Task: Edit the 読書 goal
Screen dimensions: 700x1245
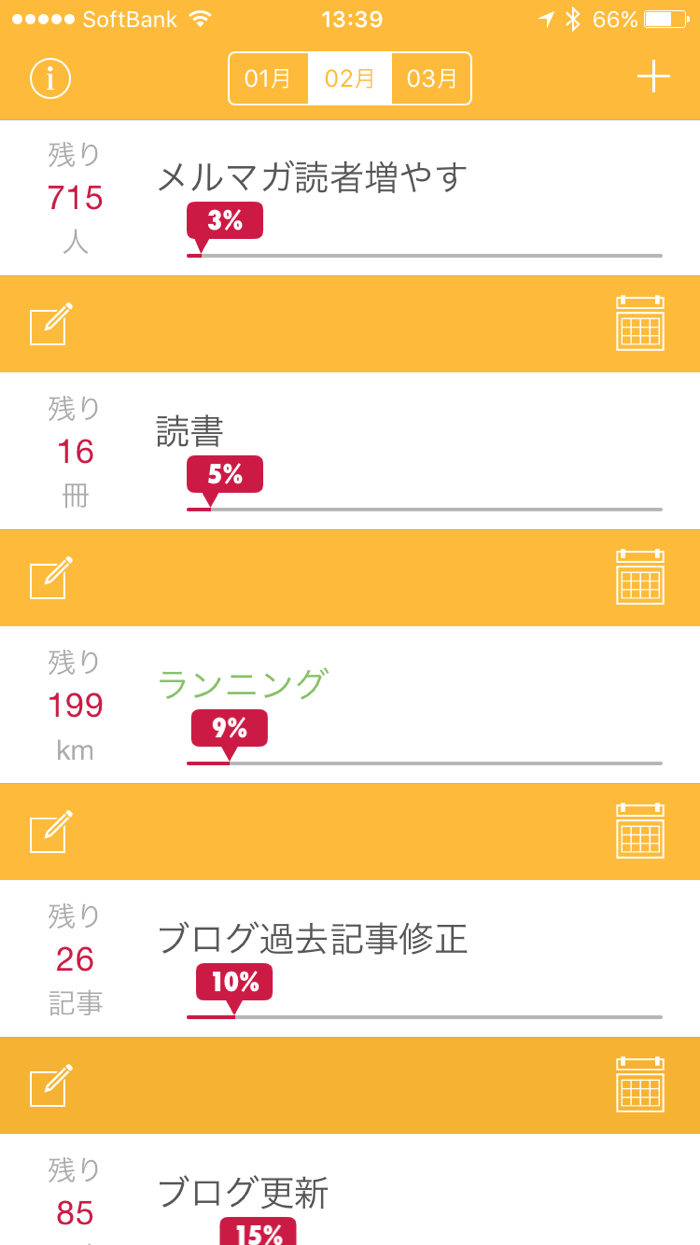Action: (51, 578)
